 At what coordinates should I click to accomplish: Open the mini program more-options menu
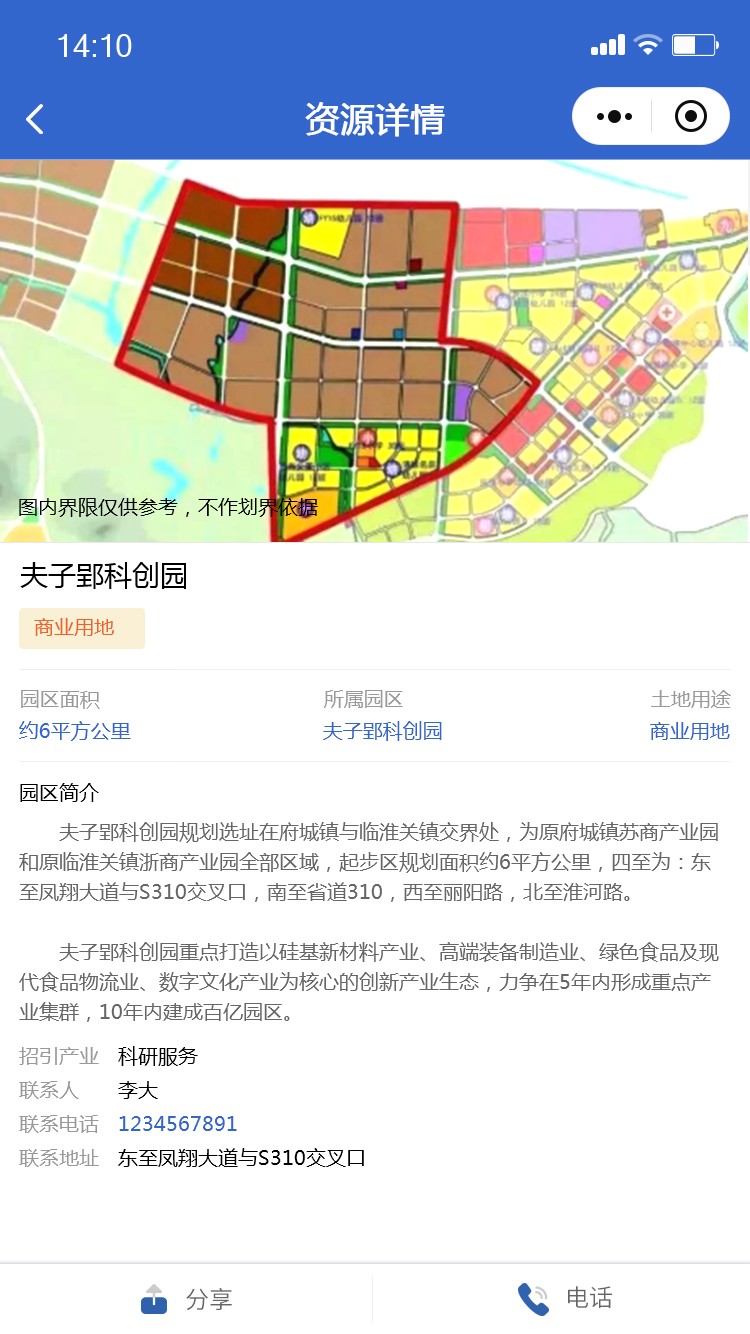[614, 117]
